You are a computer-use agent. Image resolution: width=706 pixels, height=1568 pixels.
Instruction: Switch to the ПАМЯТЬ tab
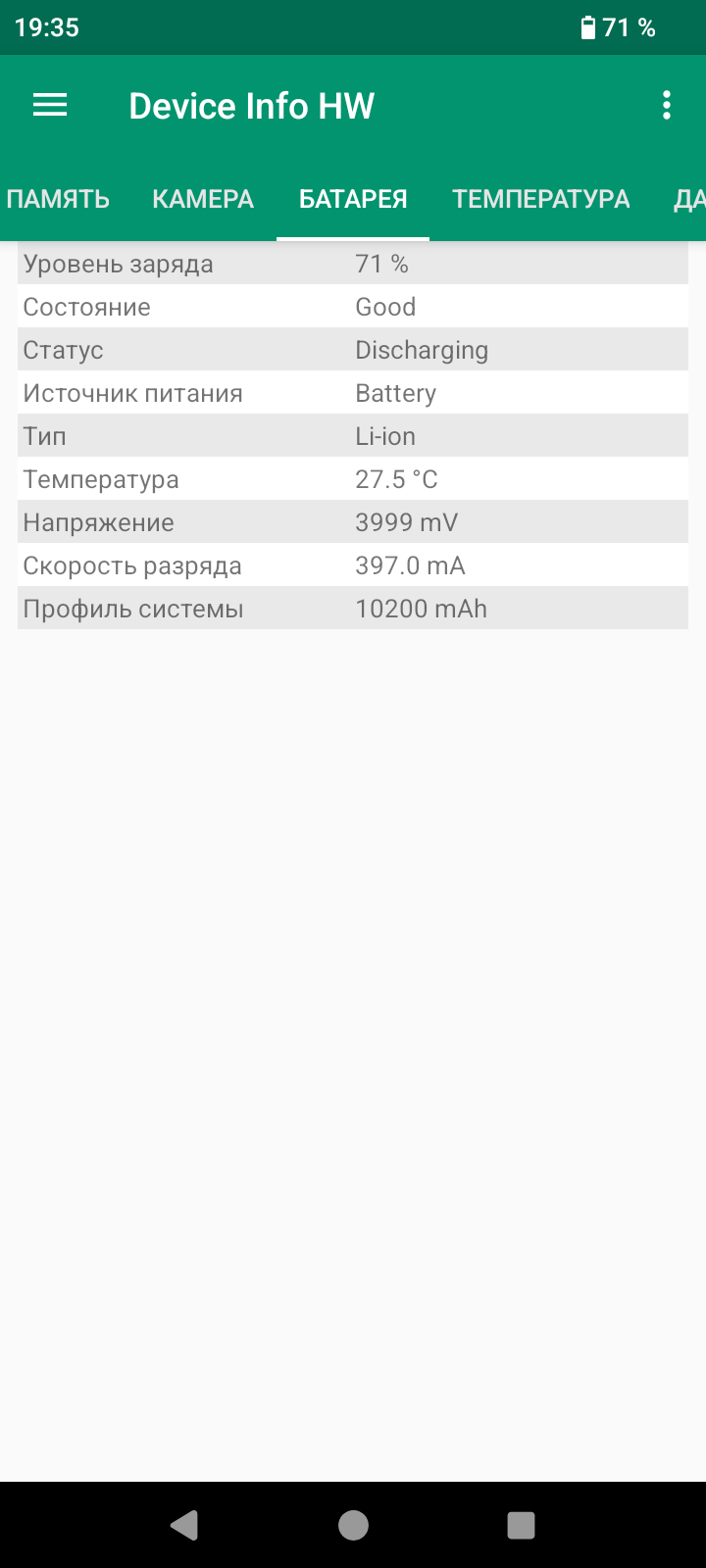[58, 199]
